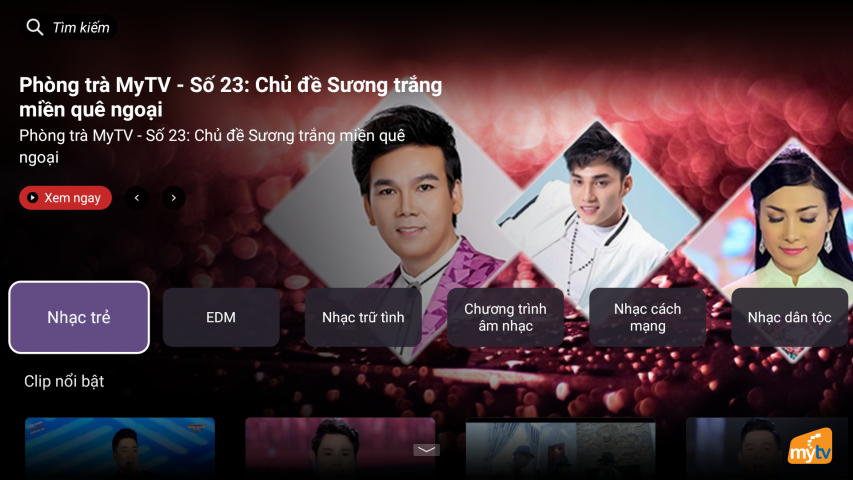
Task: Tap the Xem ngay button
Action: [65, 198]
